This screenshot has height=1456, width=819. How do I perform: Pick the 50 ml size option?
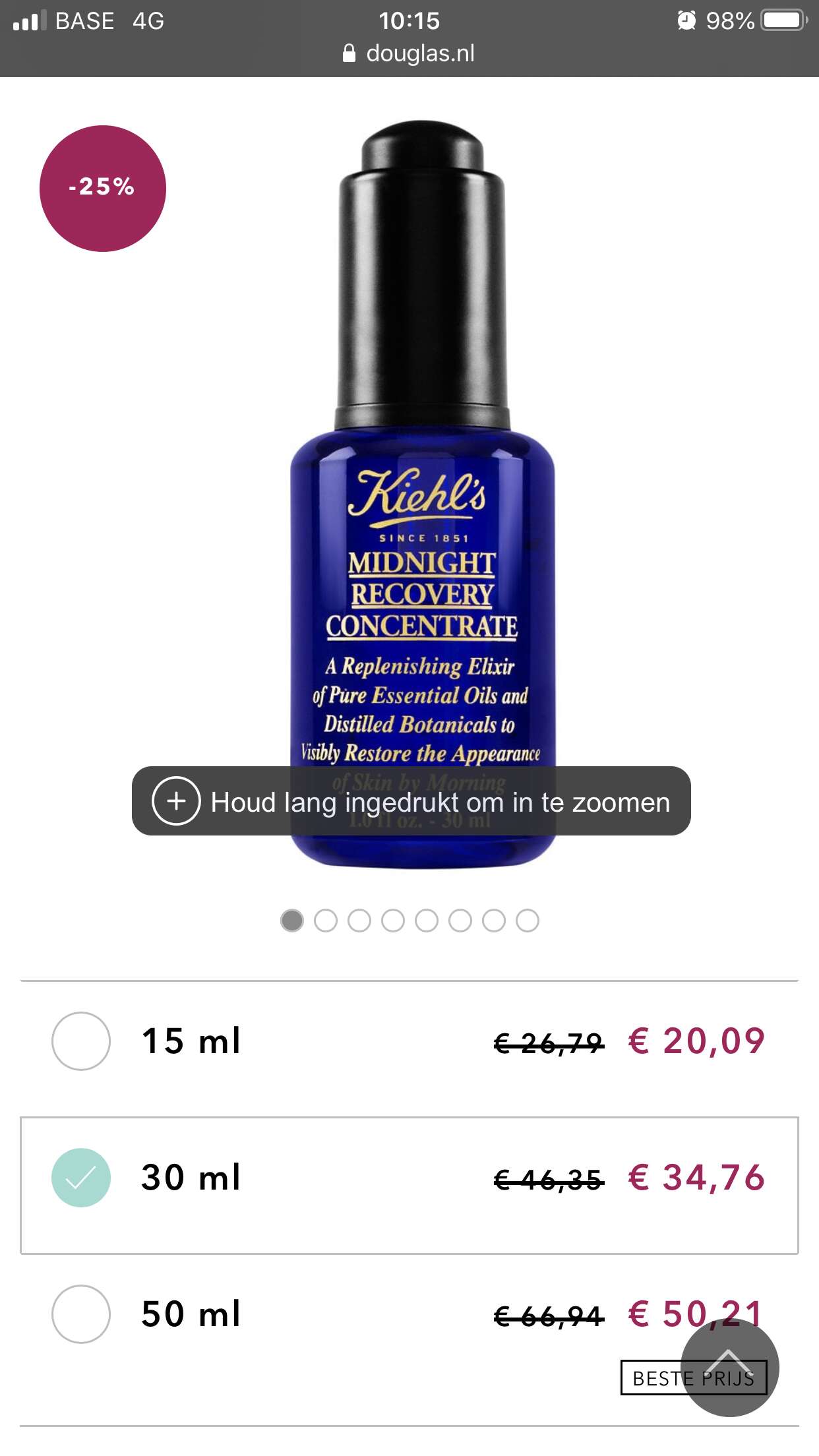pyautogui.click(x=409, y=1339)
